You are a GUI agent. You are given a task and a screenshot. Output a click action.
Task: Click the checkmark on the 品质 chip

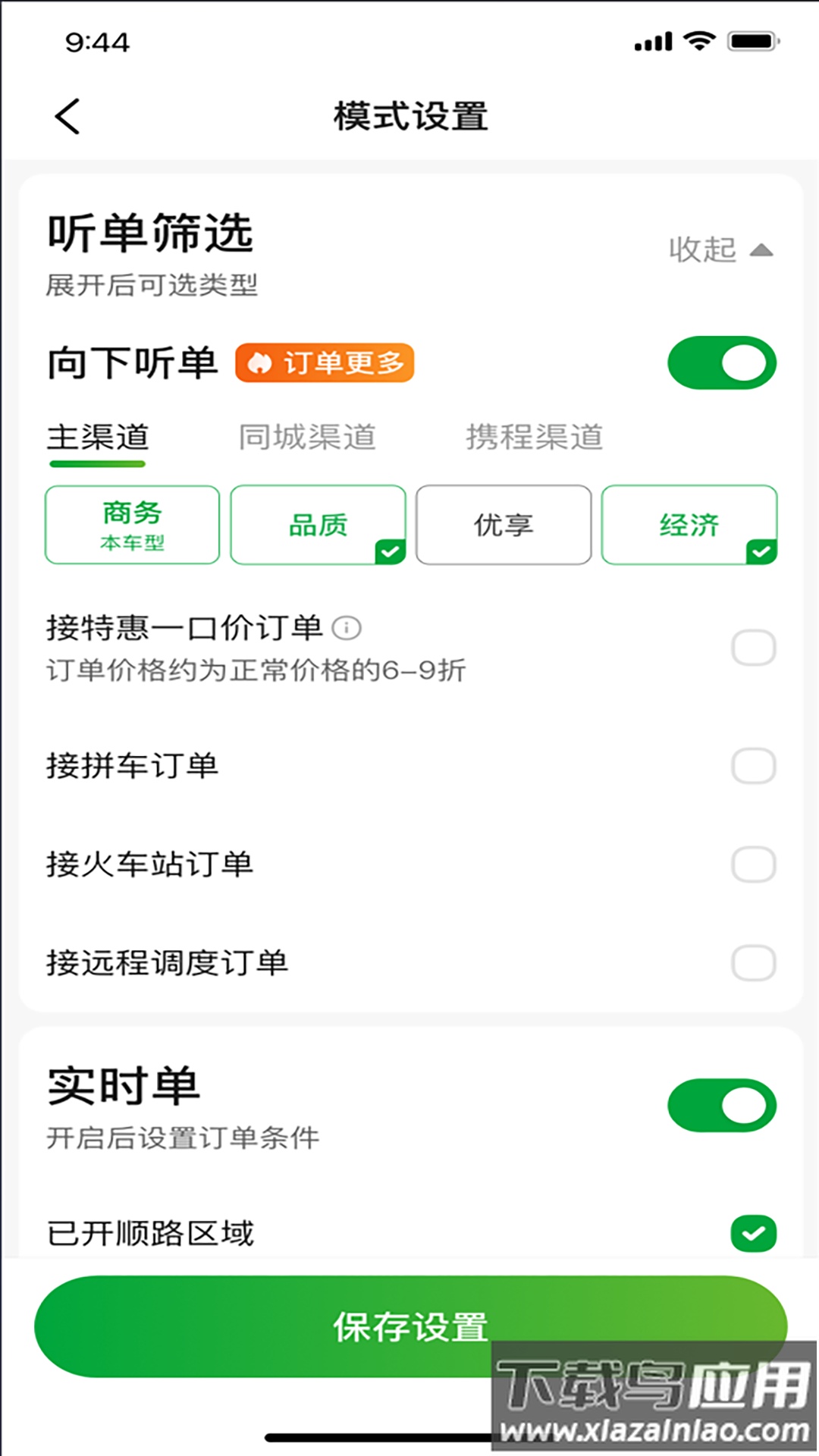click(389, 553)
